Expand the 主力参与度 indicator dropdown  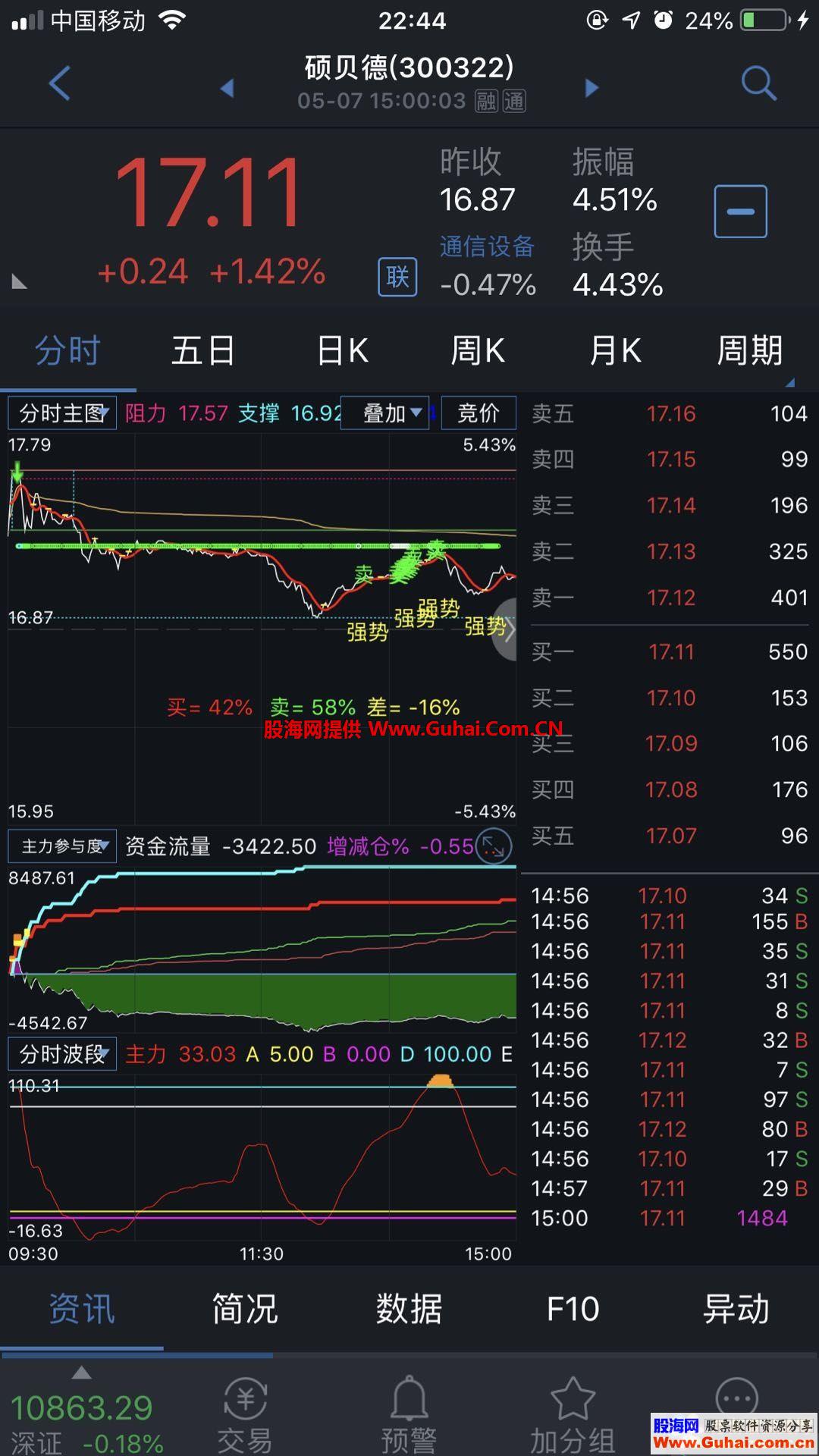click(62, 846)
